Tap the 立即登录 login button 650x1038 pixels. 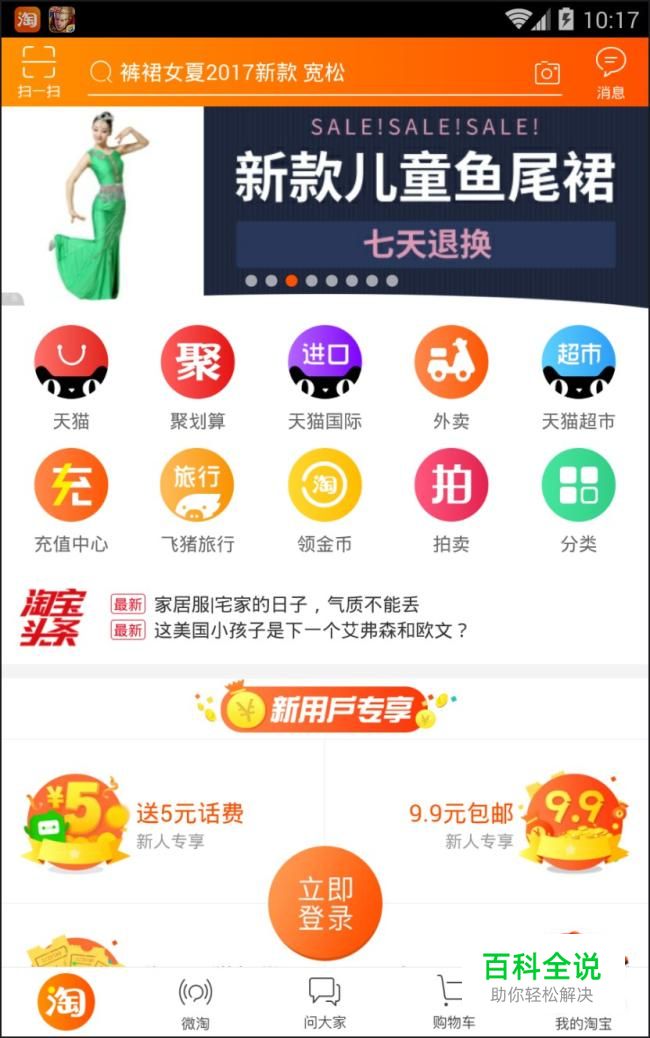coord(325,903)
